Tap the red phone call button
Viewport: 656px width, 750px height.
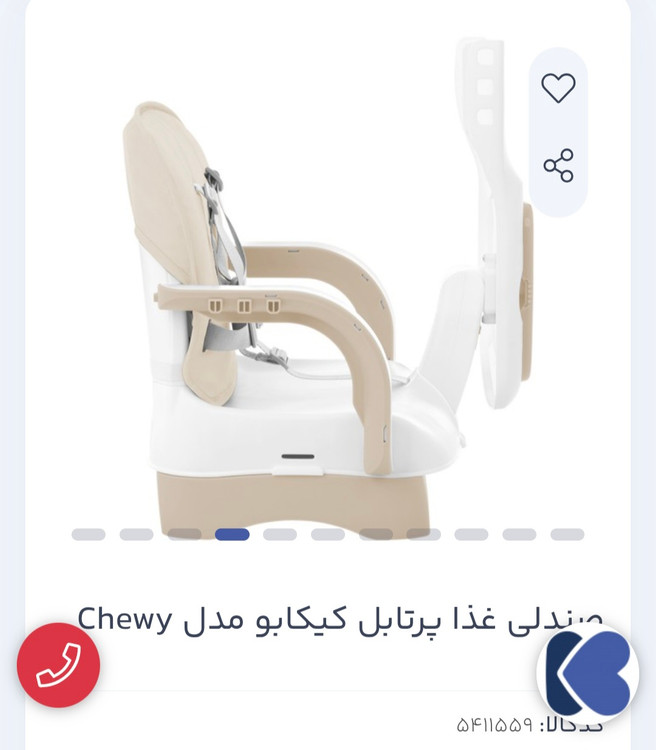click(x=59, y=665)
